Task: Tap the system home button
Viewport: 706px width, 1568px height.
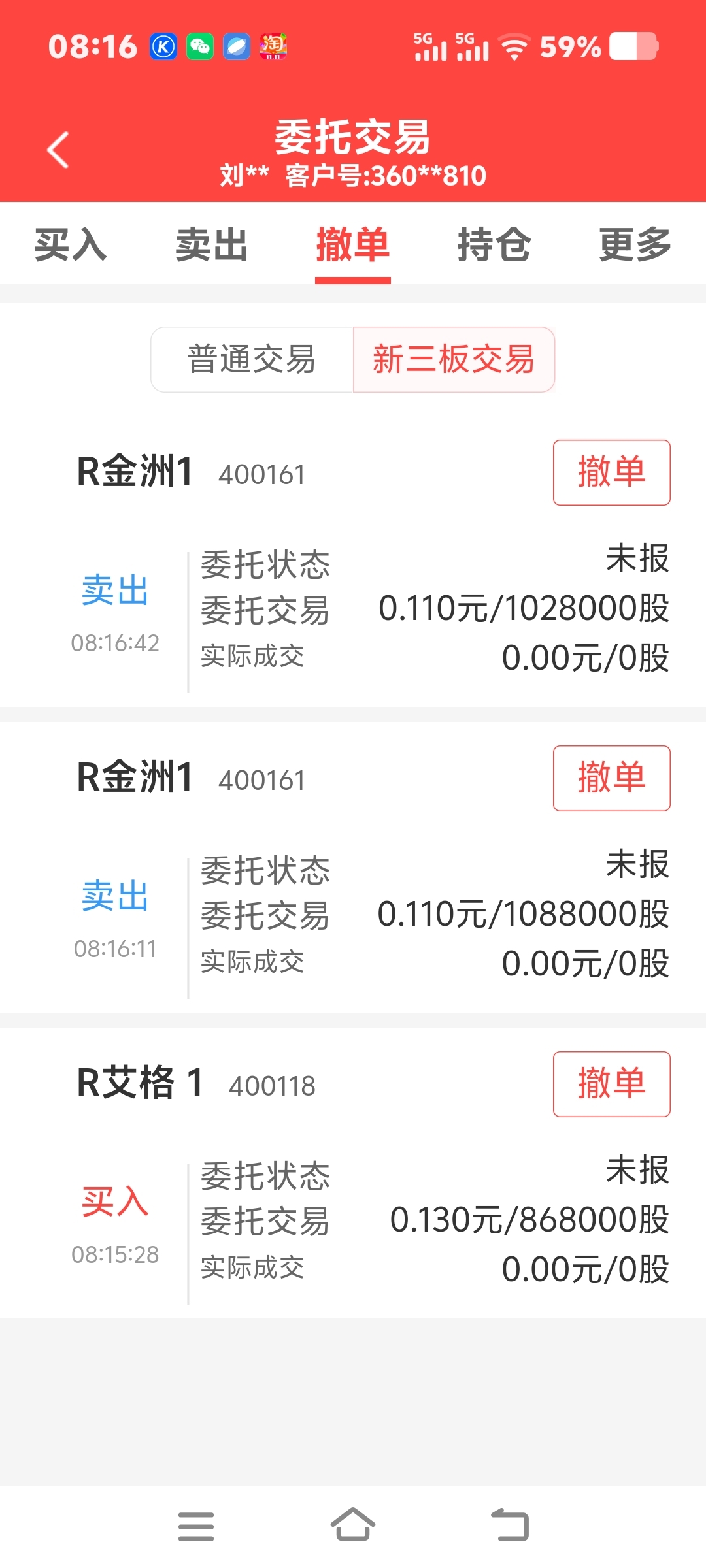Action: [353, 1525]
